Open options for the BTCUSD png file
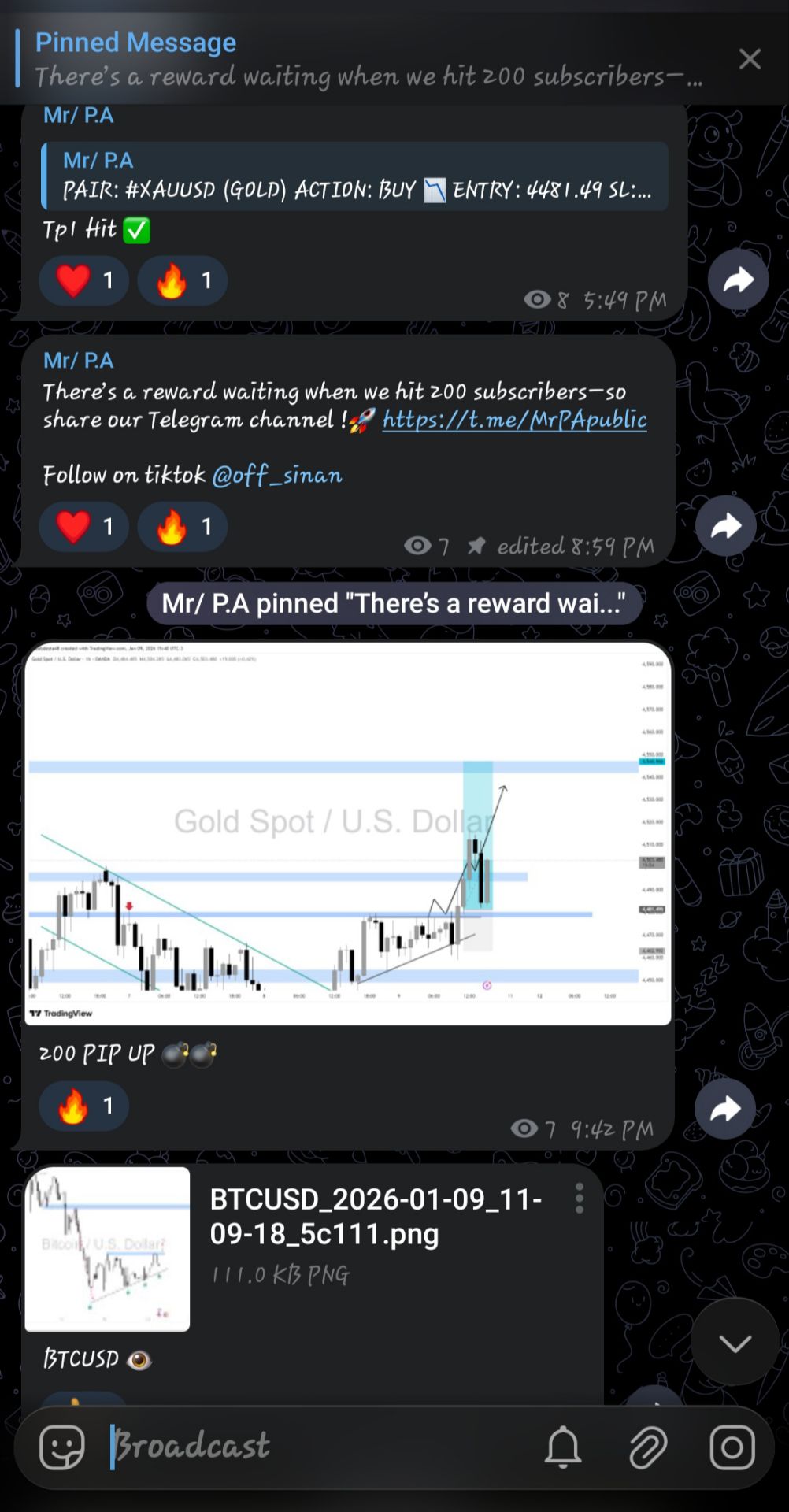 (x=580, y=1199)
